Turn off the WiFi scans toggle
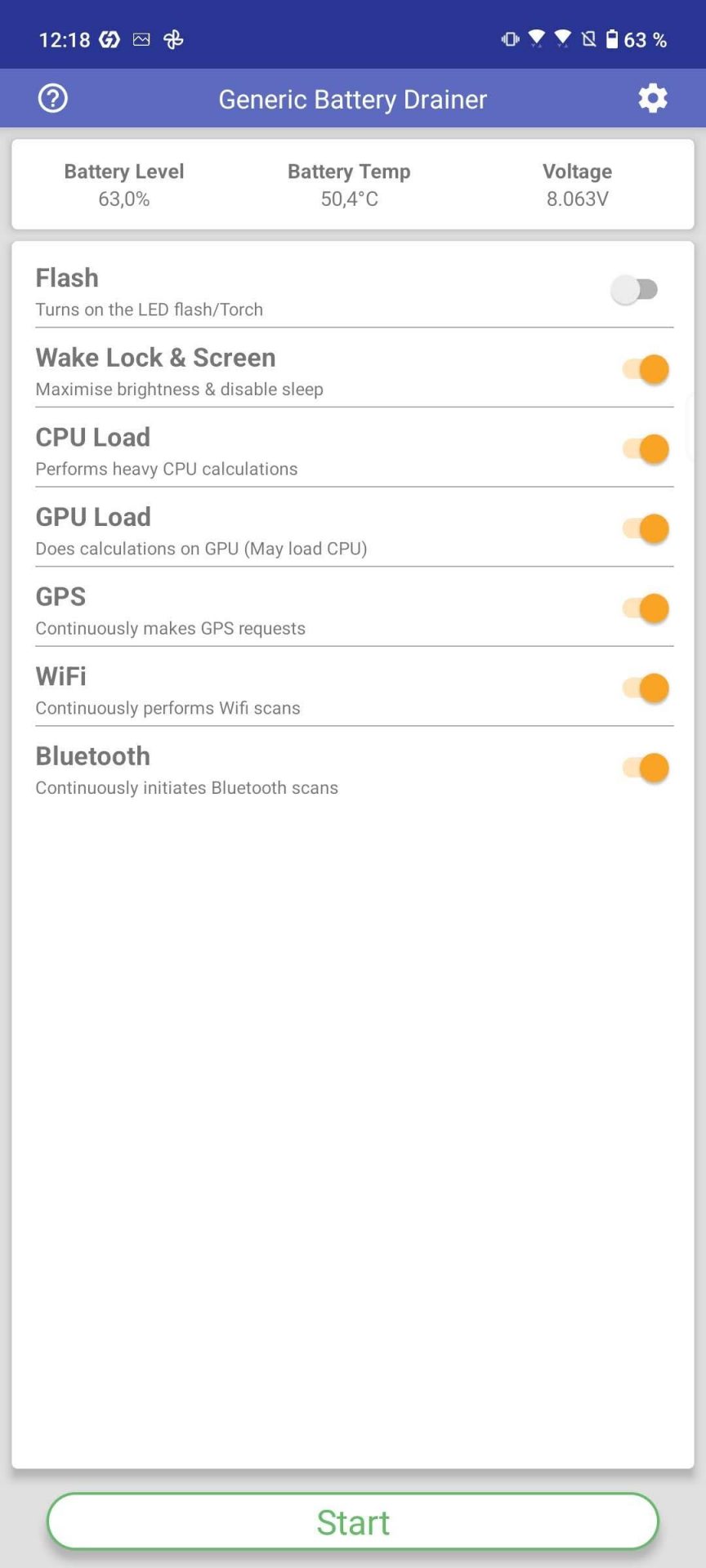Screen dimensions: 706x1568 tap(646, 688)
